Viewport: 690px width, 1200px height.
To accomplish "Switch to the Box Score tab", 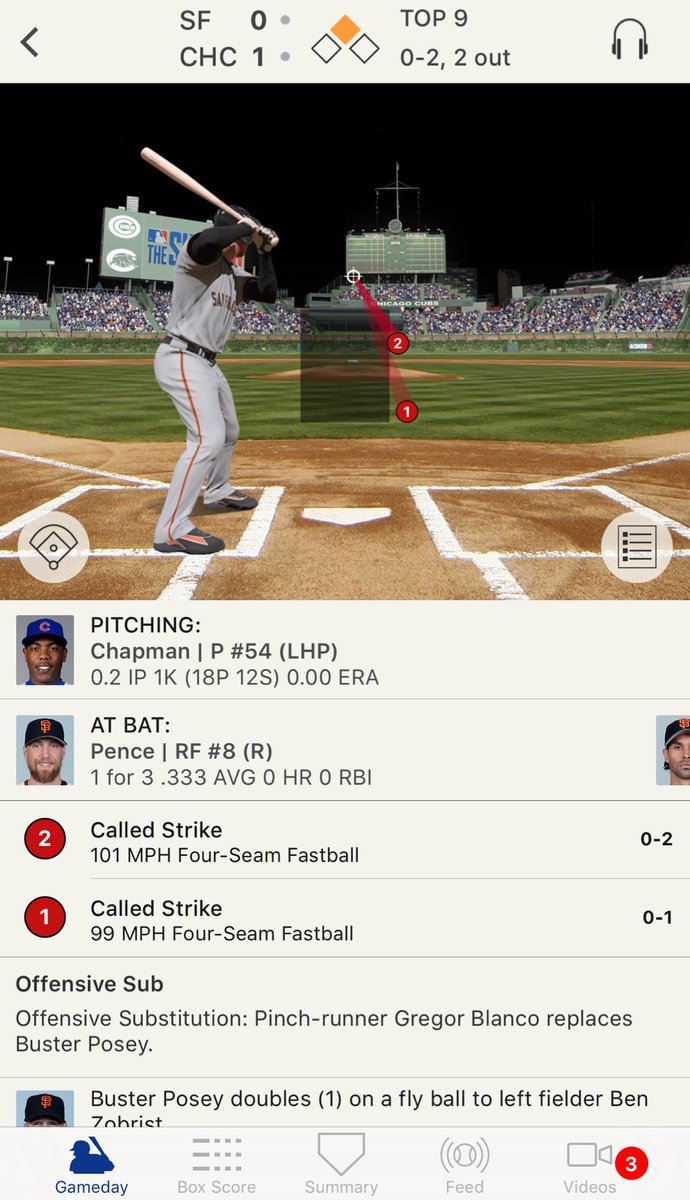I will [x=216, y=1166].
